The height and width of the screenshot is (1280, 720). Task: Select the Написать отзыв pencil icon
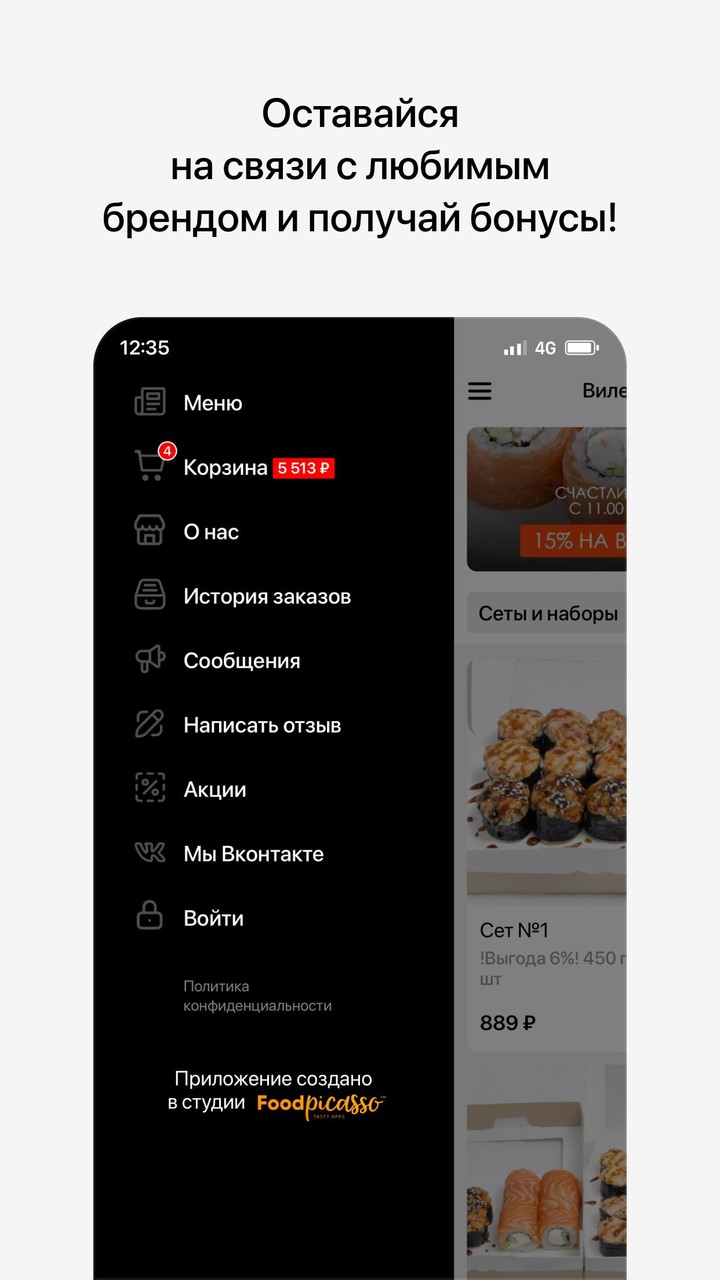pos(148,724)
